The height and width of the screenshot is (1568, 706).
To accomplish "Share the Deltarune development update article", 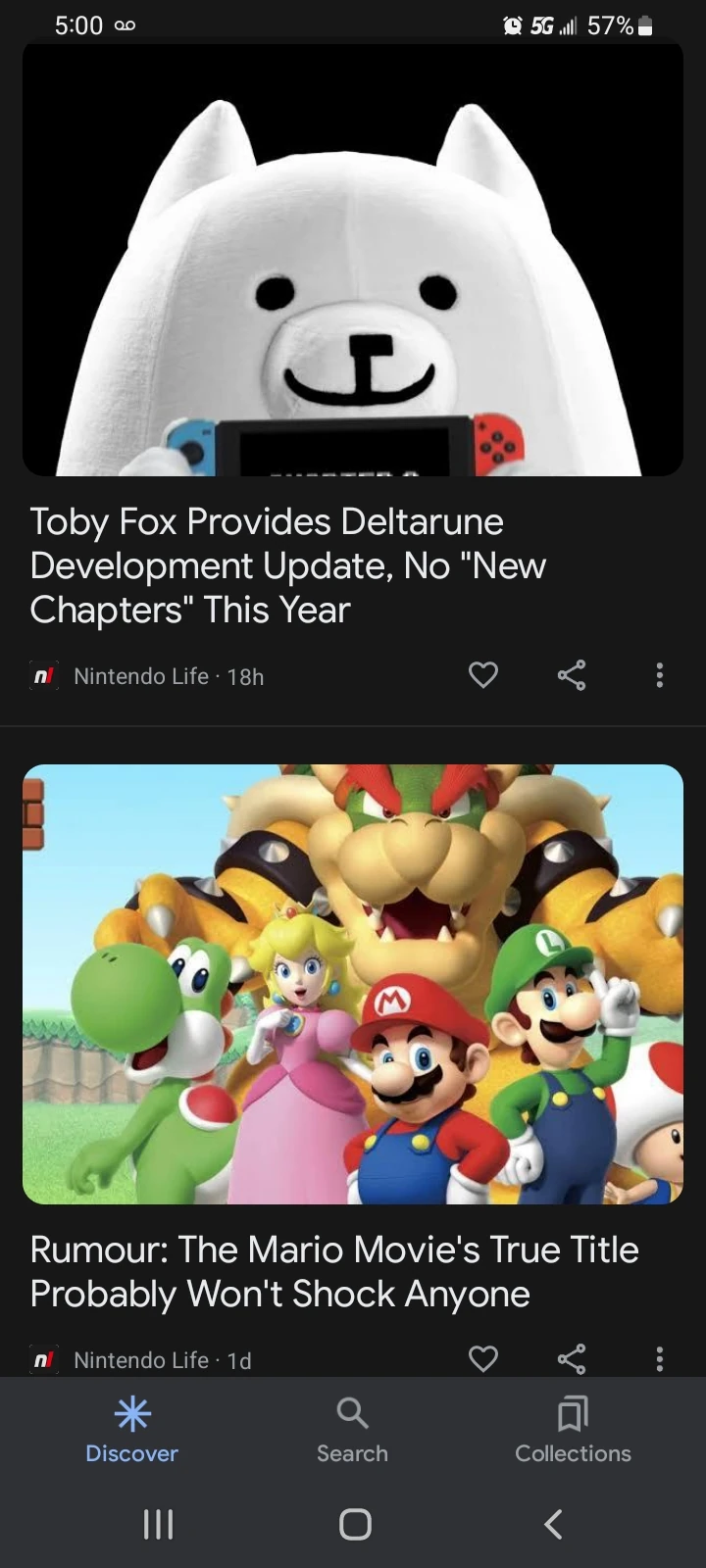I will click(572, 675).
